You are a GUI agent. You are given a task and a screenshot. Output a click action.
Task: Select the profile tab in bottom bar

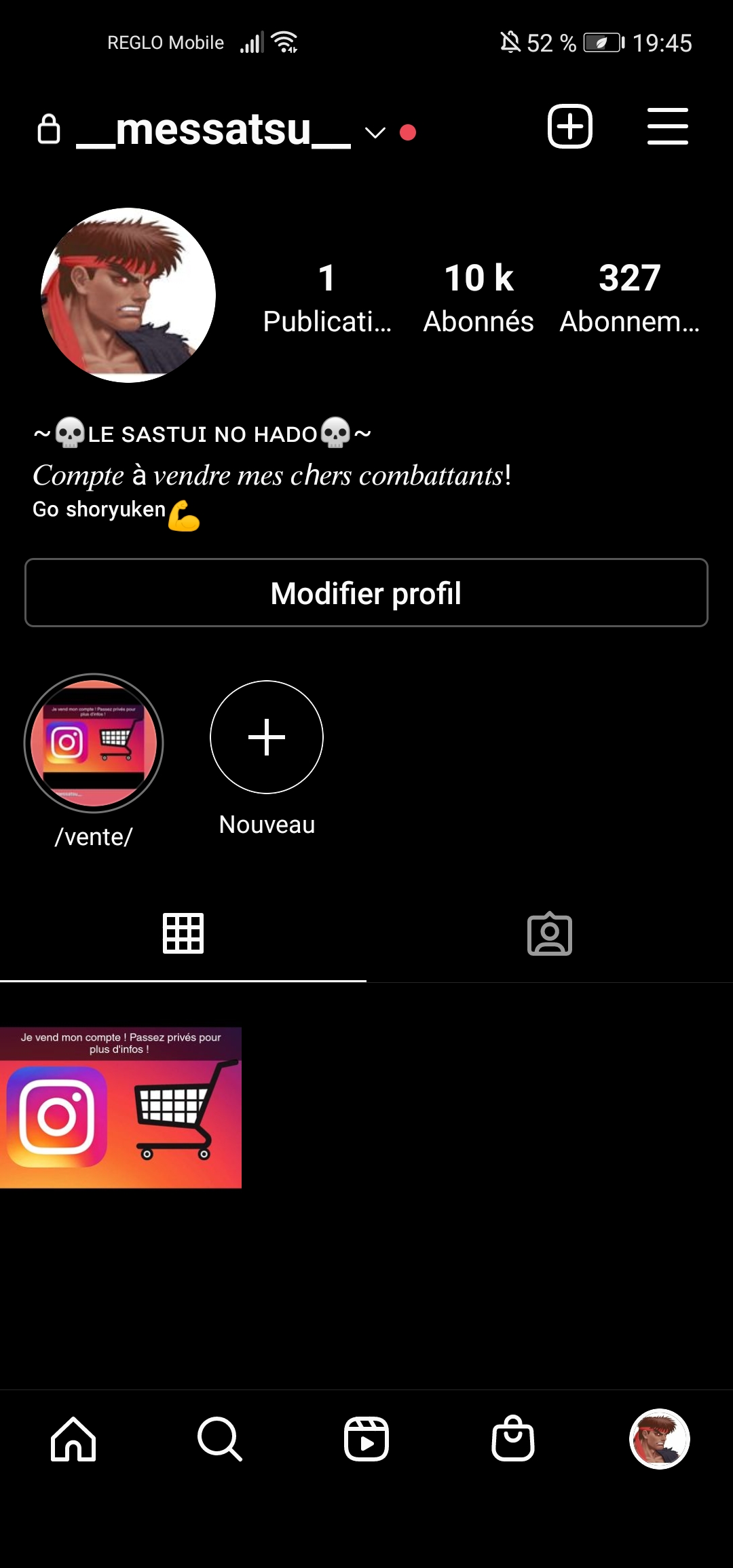pyautogui.click(x=660, y=1439)
